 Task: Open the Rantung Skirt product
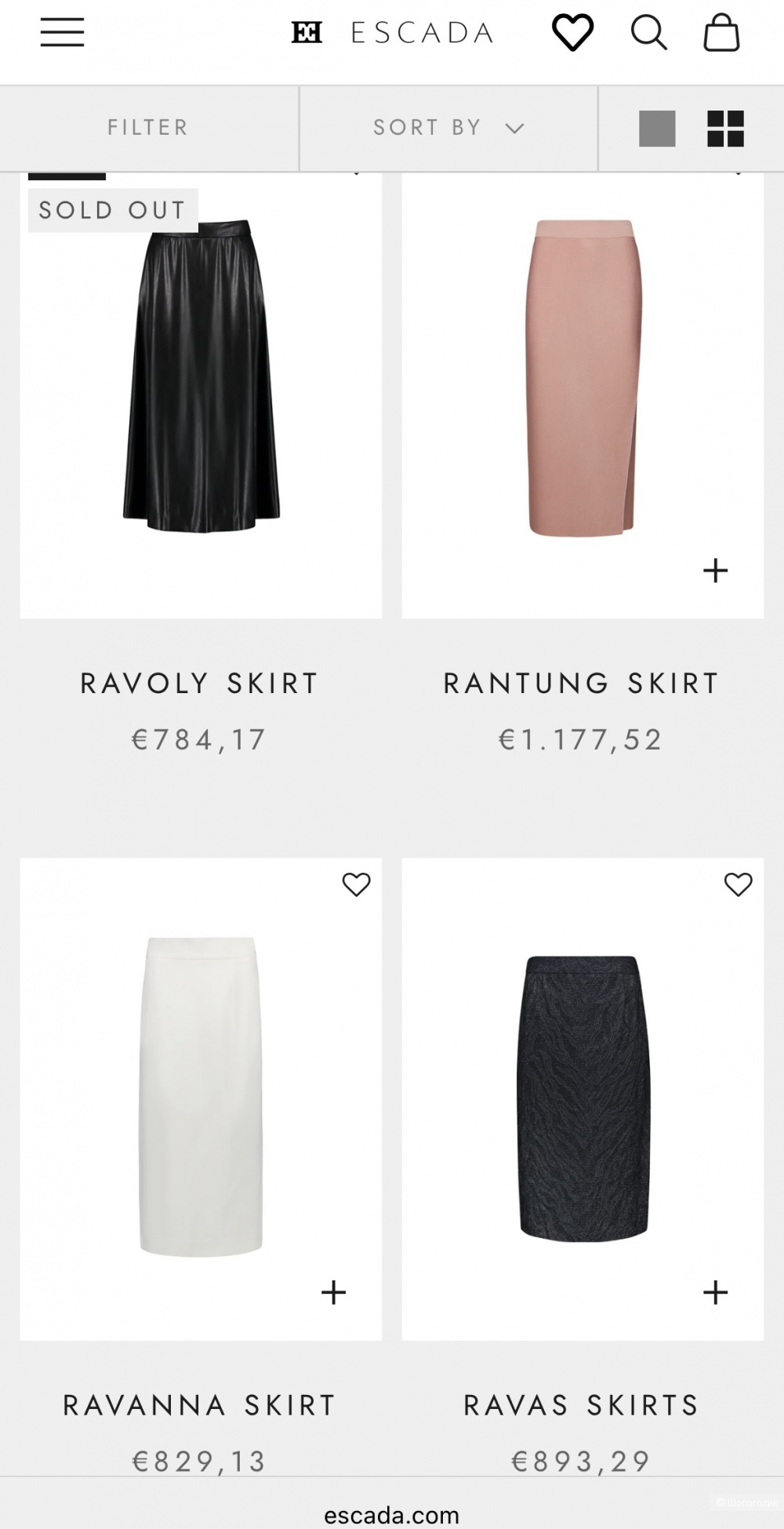coord(582,376)
